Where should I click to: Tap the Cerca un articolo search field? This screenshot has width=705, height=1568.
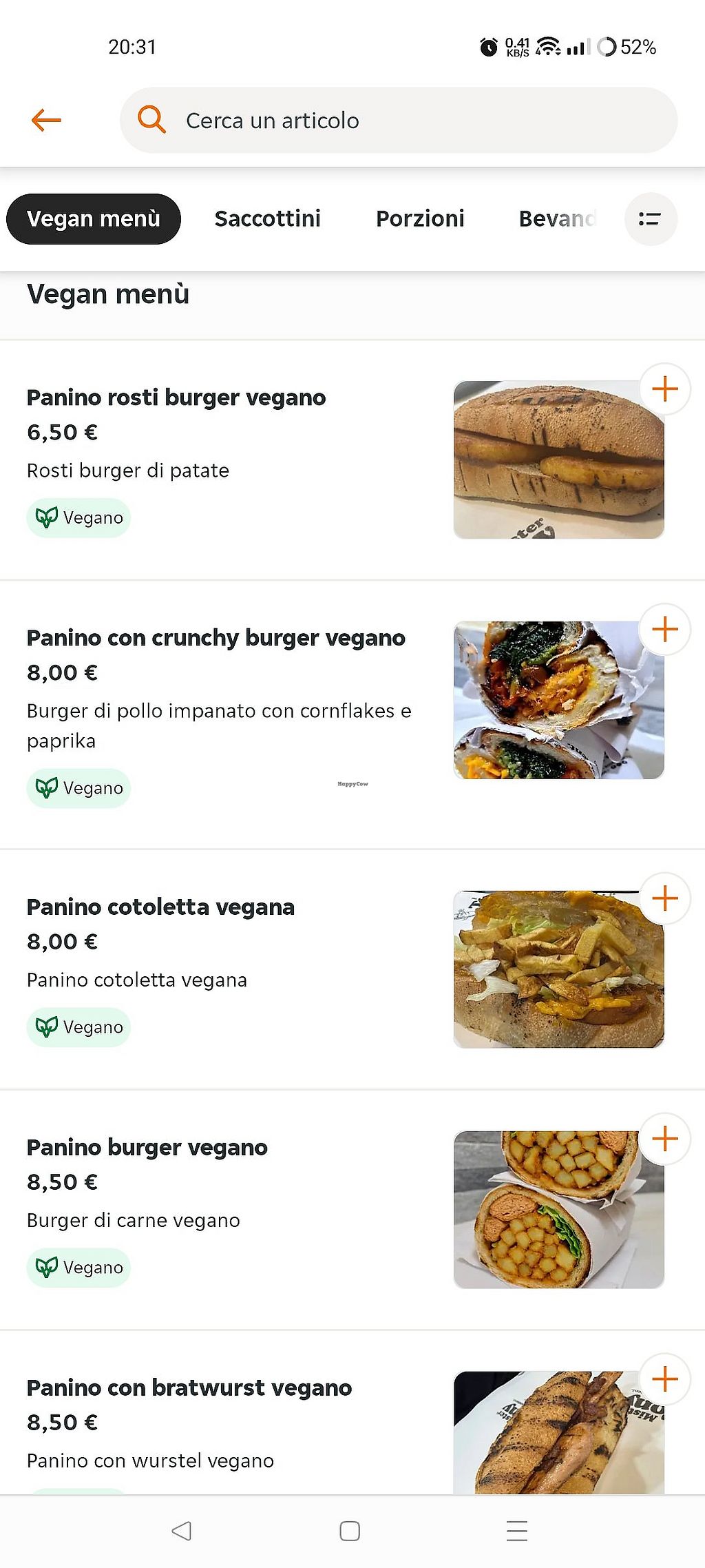399,121
